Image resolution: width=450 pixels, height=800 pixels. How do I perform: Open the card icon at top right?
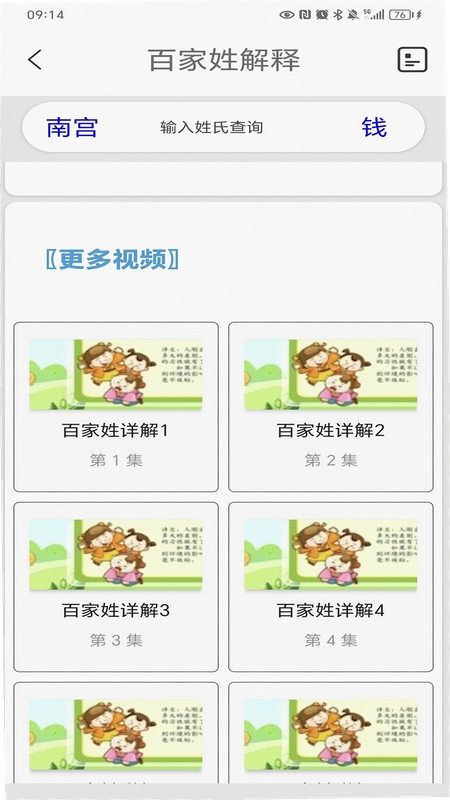(412, 60)
